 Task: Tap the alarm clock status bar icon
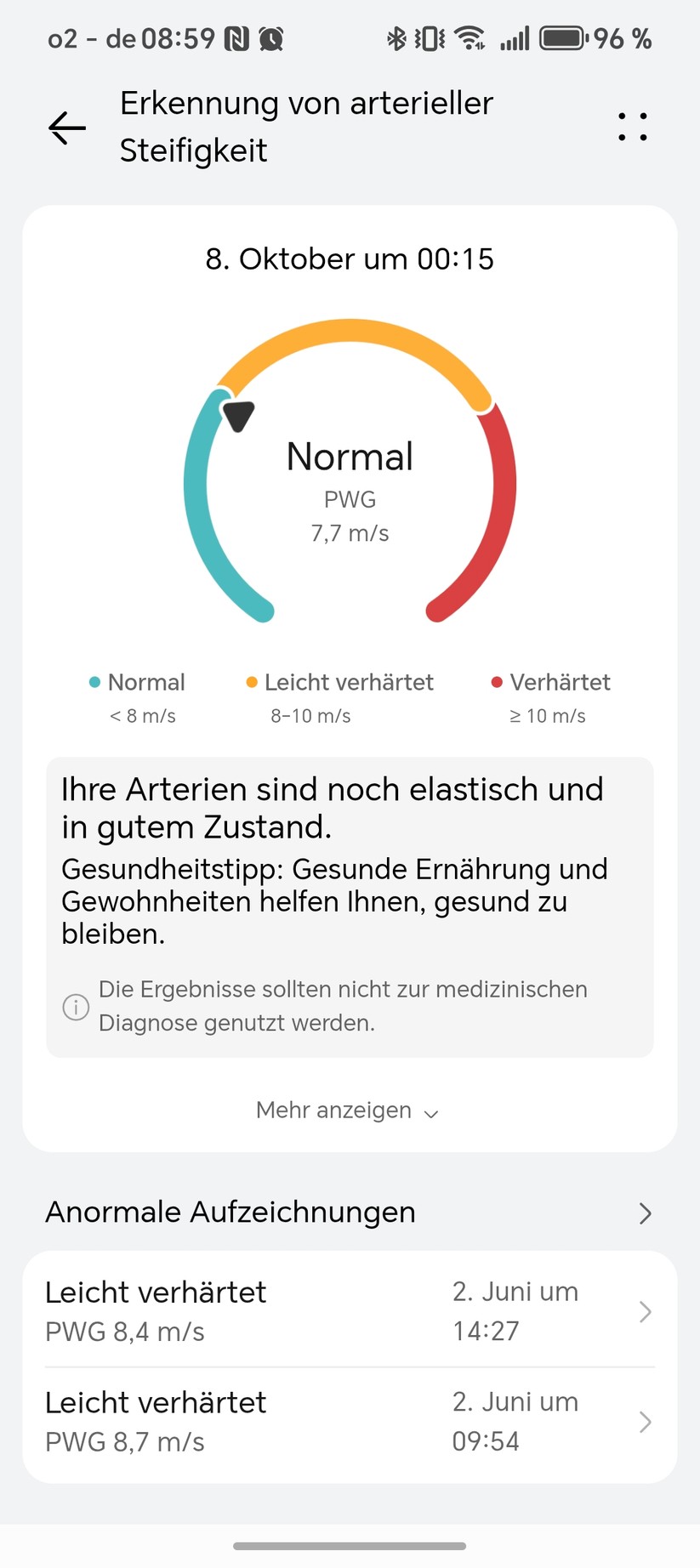272,38
